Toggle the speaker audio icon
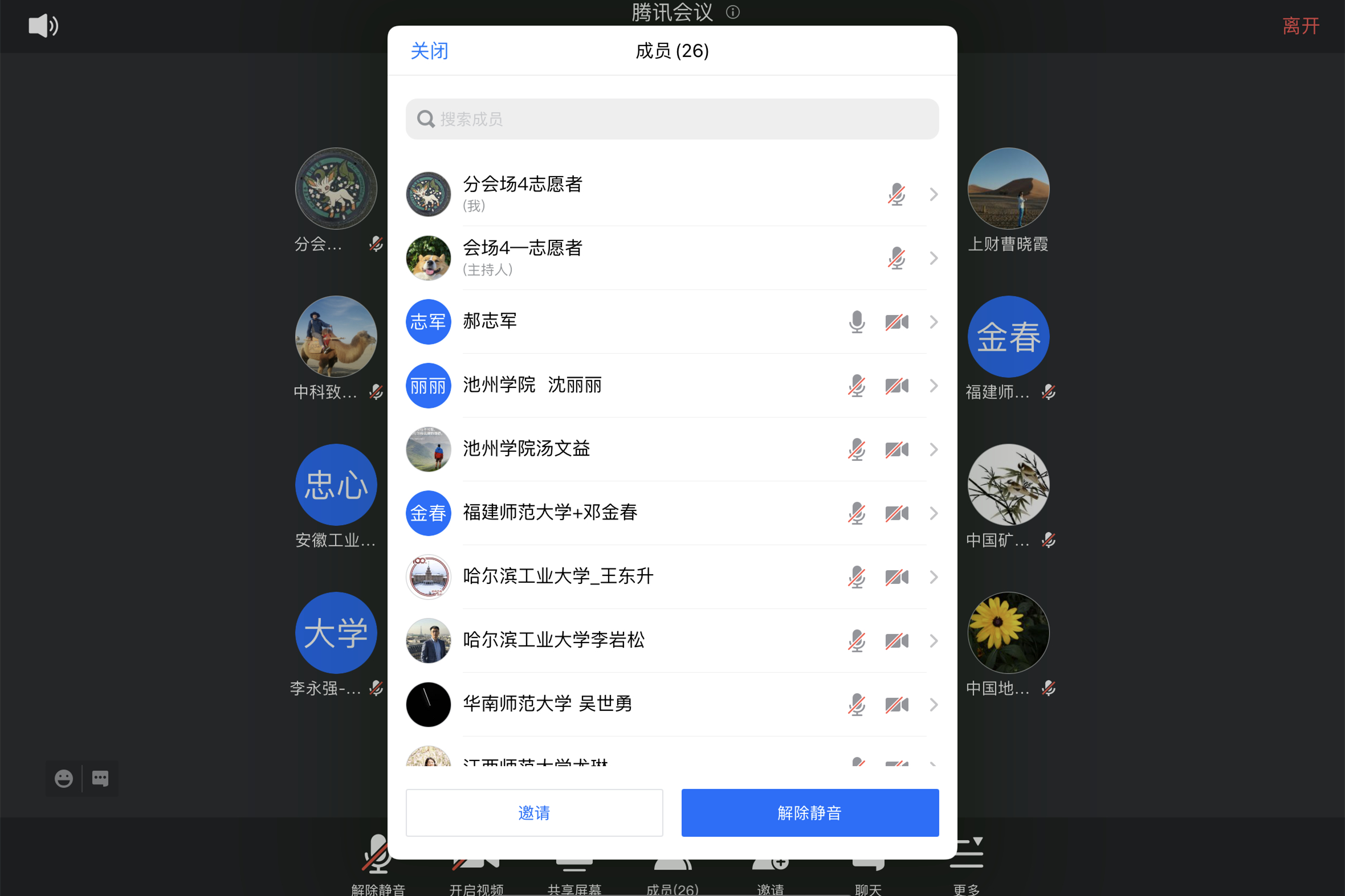 [43, 26]
